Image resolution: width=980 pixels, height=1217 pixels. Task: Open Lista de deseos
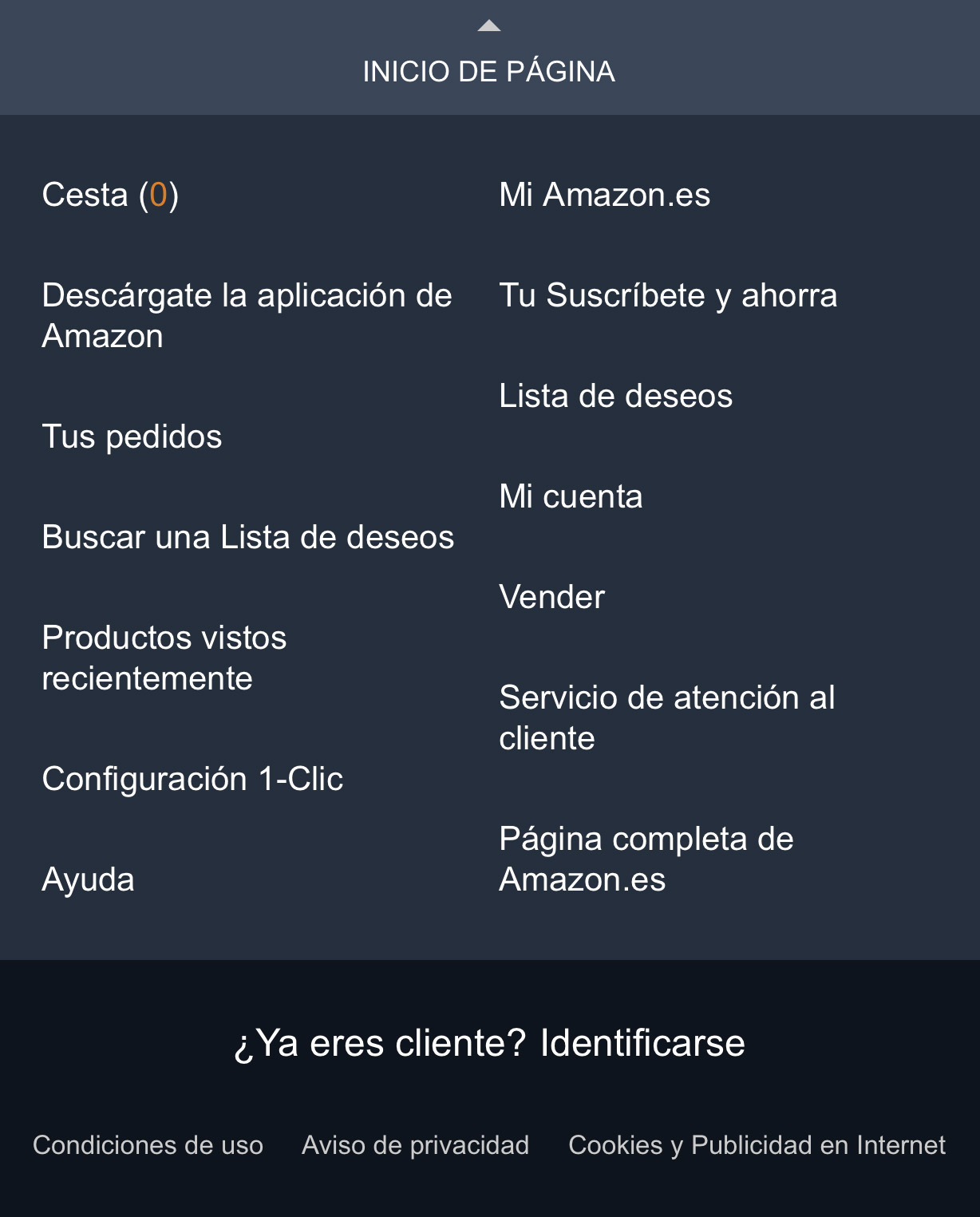tap(615, 396)
